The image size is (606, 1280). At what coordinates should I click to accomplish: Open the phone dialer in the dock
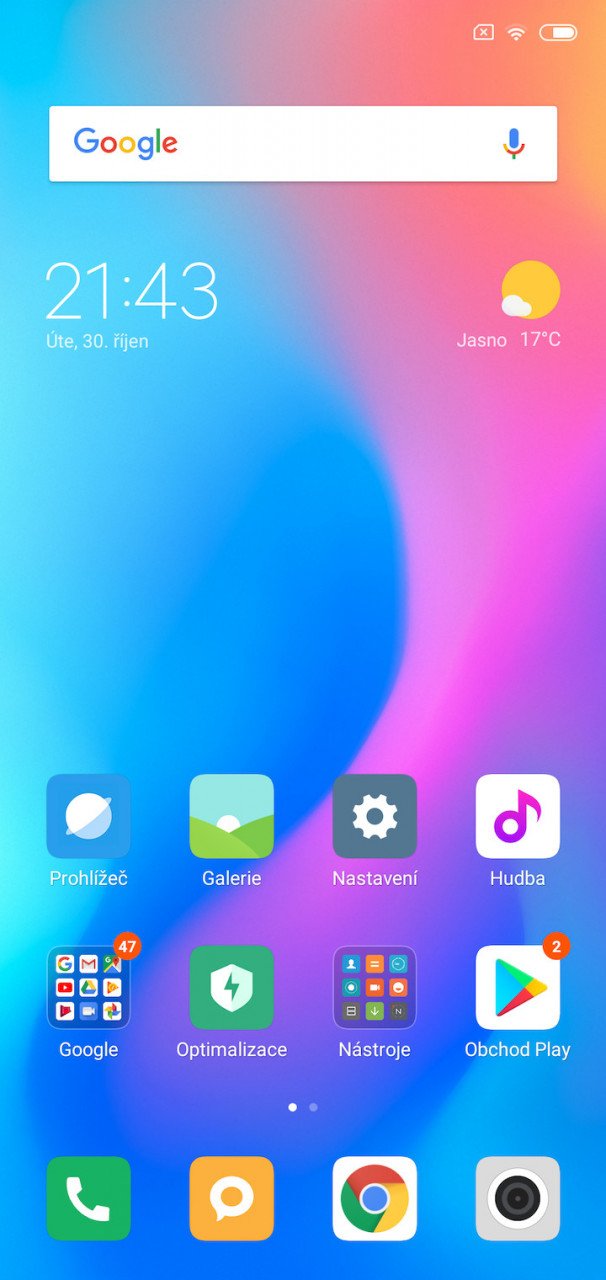click(x=88, y=1198)
